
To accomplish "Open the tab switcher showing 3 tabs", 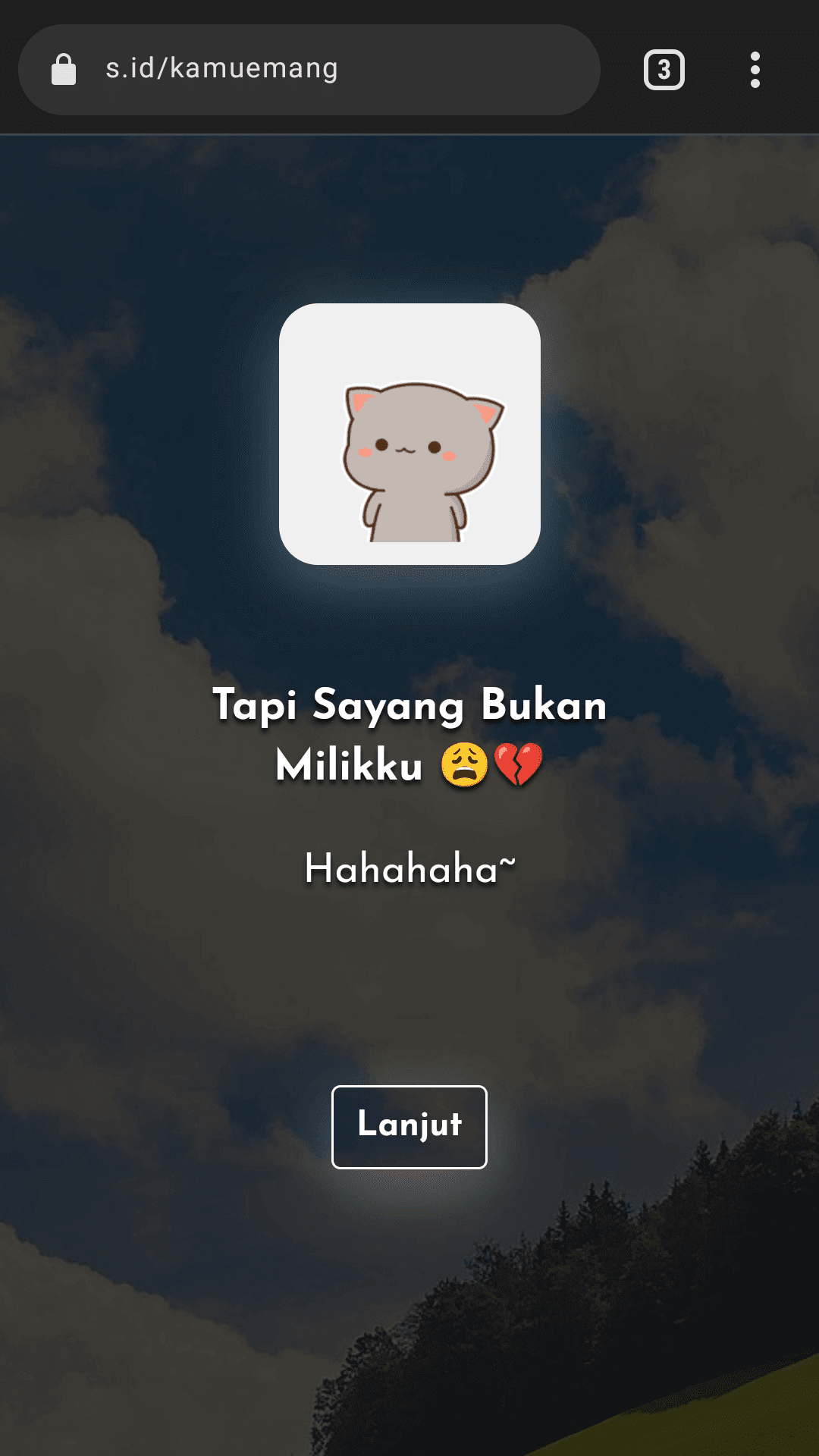I will click(664, 70).
